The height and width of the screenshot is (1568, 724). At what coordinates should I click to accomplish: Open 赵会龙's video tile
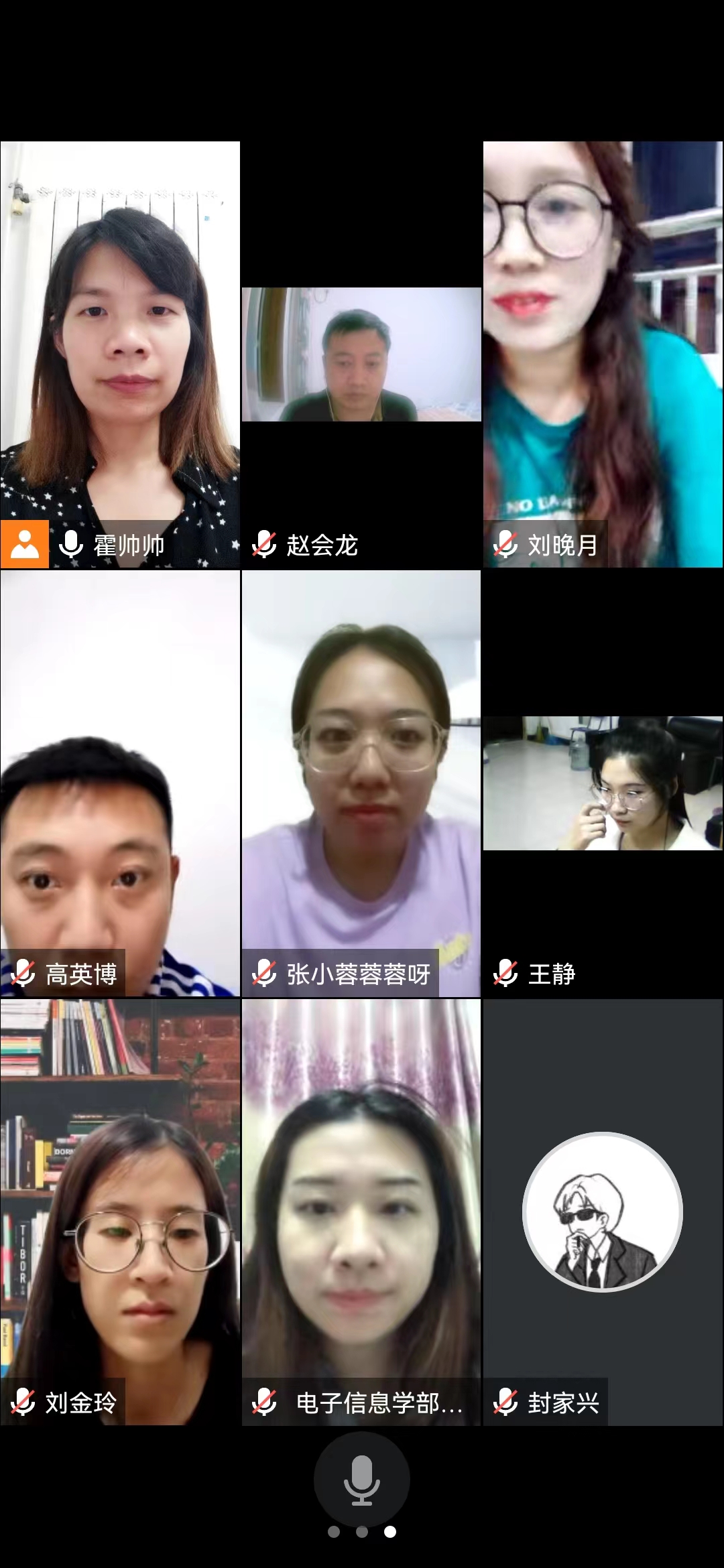361,354
